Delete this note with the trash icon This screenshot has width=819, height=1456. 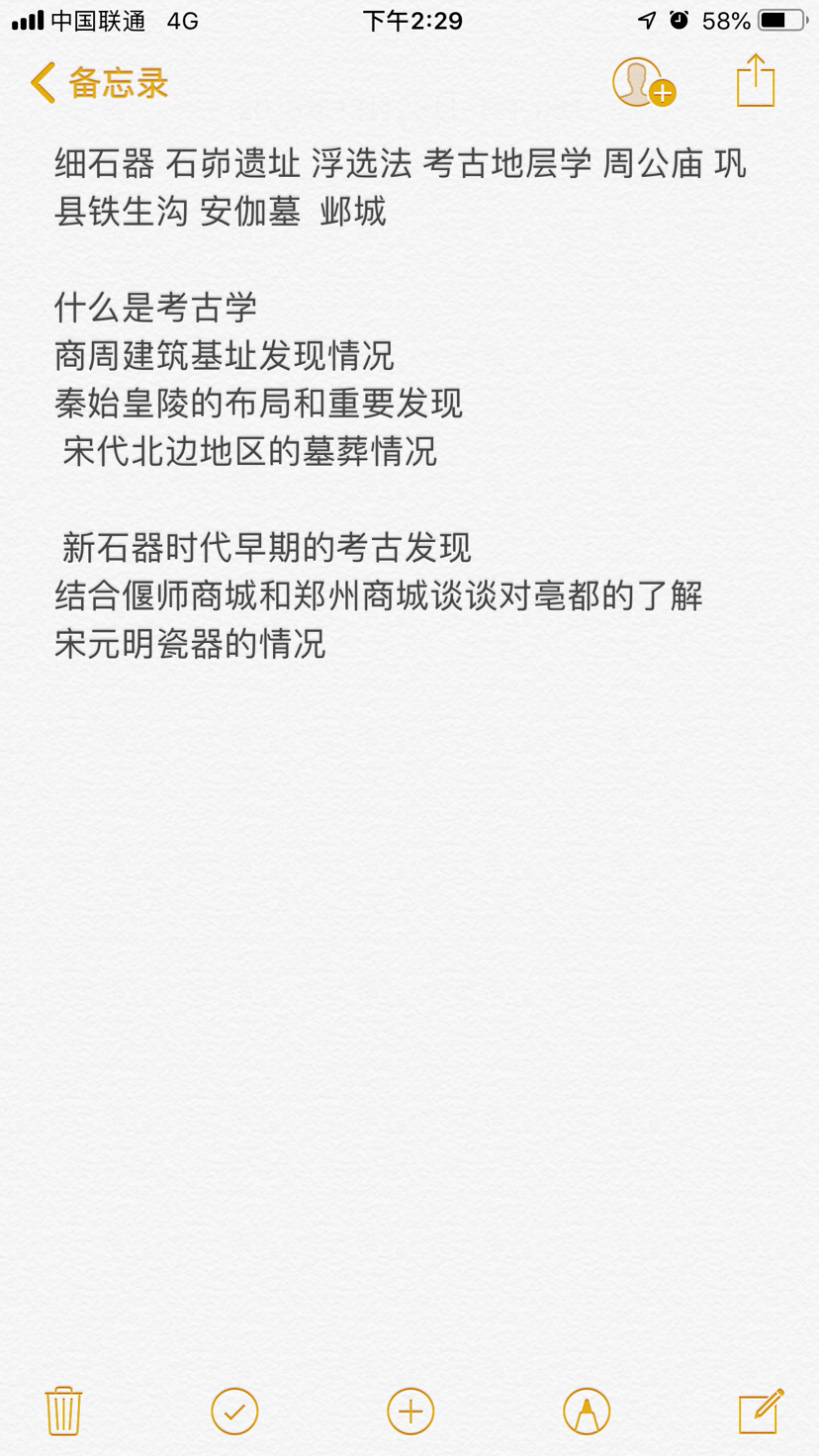[63, 1410]
